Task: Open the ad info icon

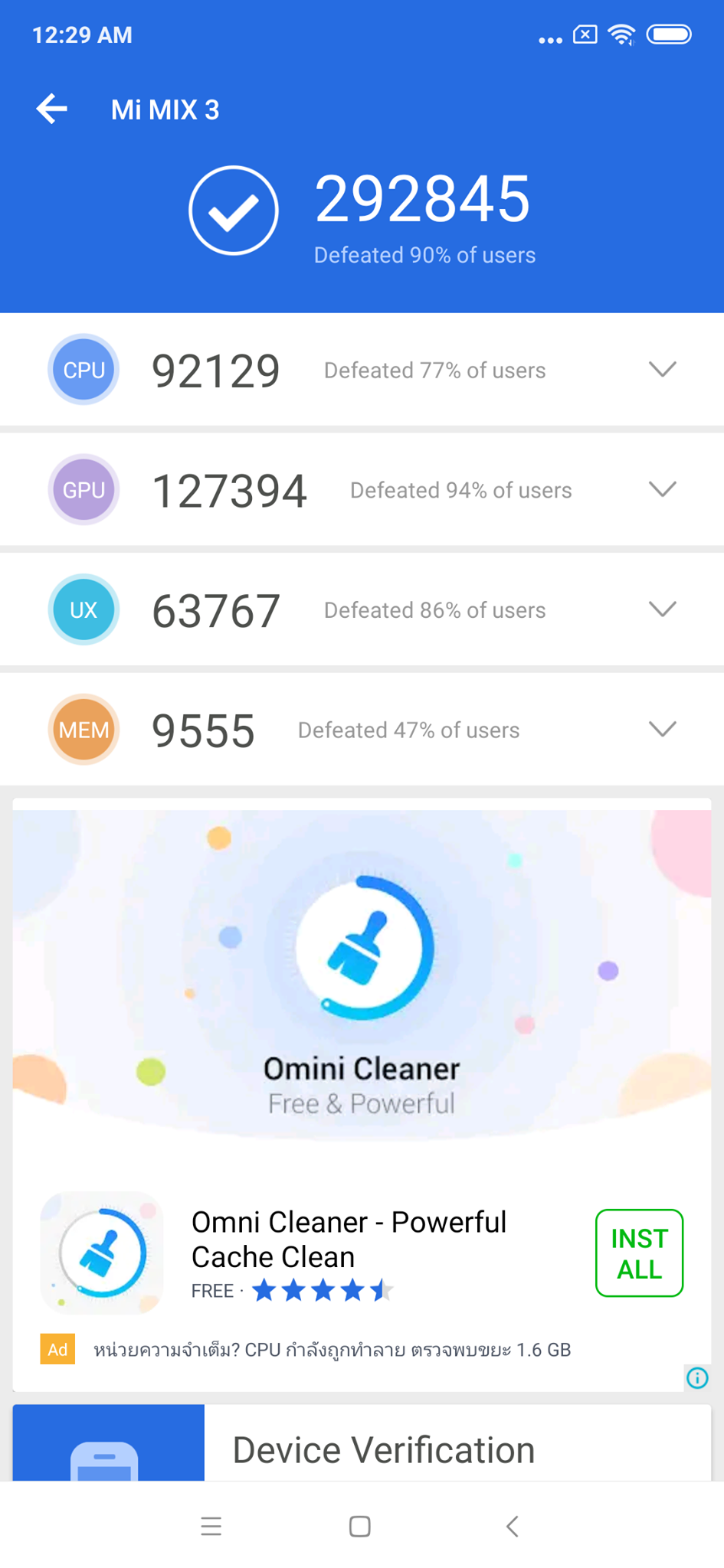Action: click(x=697, y=1378)
